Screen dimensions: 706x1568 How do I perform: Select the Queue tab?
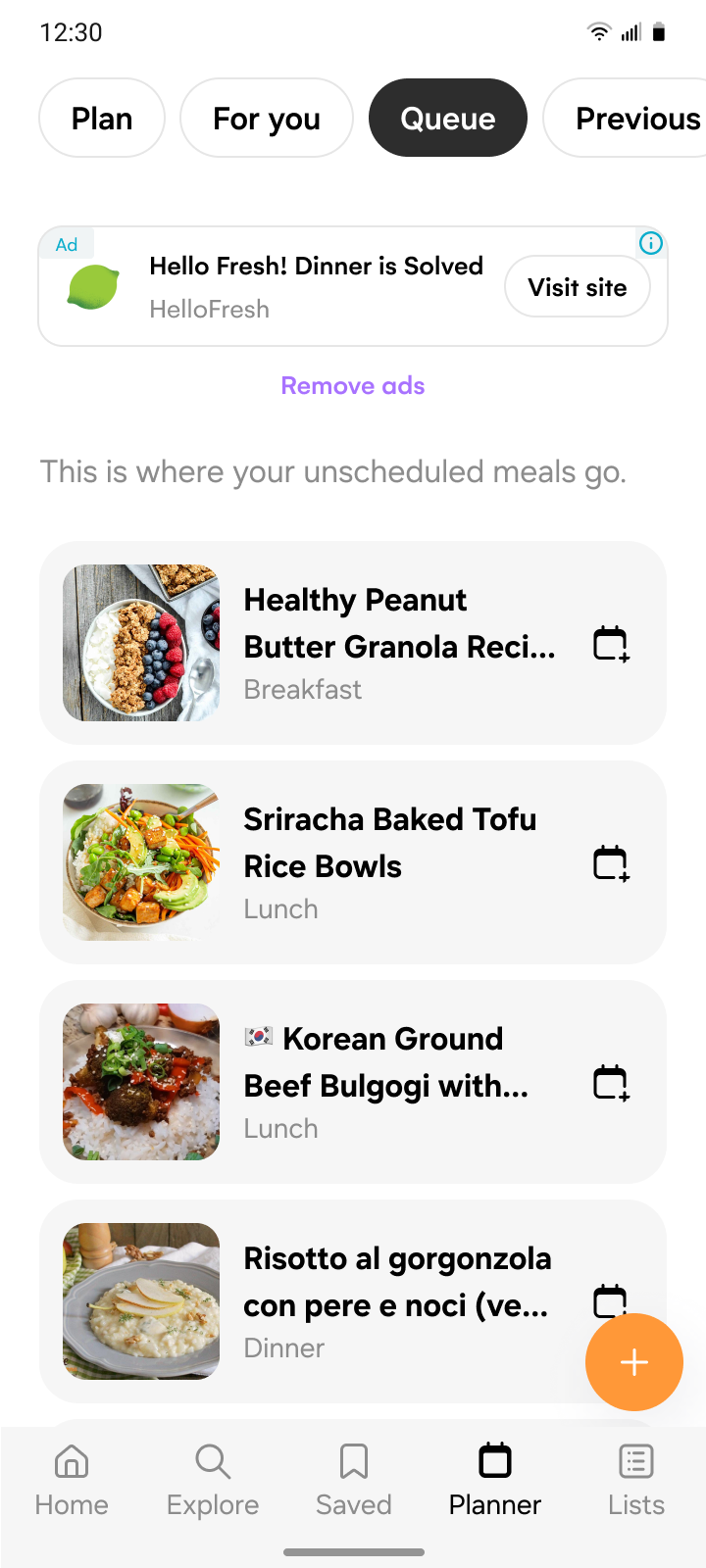click(x=448, y=119)
